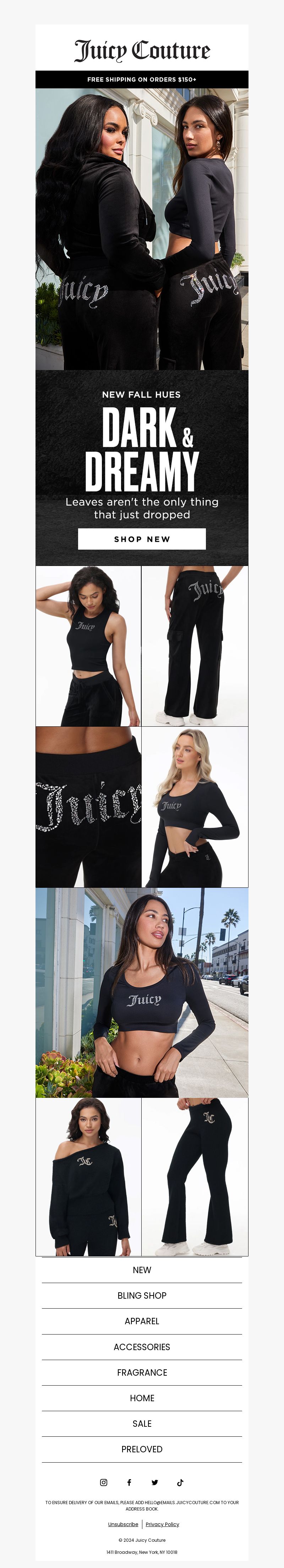The width and height of the screenshot is (284, 1568).
Task: Browse the APPAREL category
Action: (142, 1321)
